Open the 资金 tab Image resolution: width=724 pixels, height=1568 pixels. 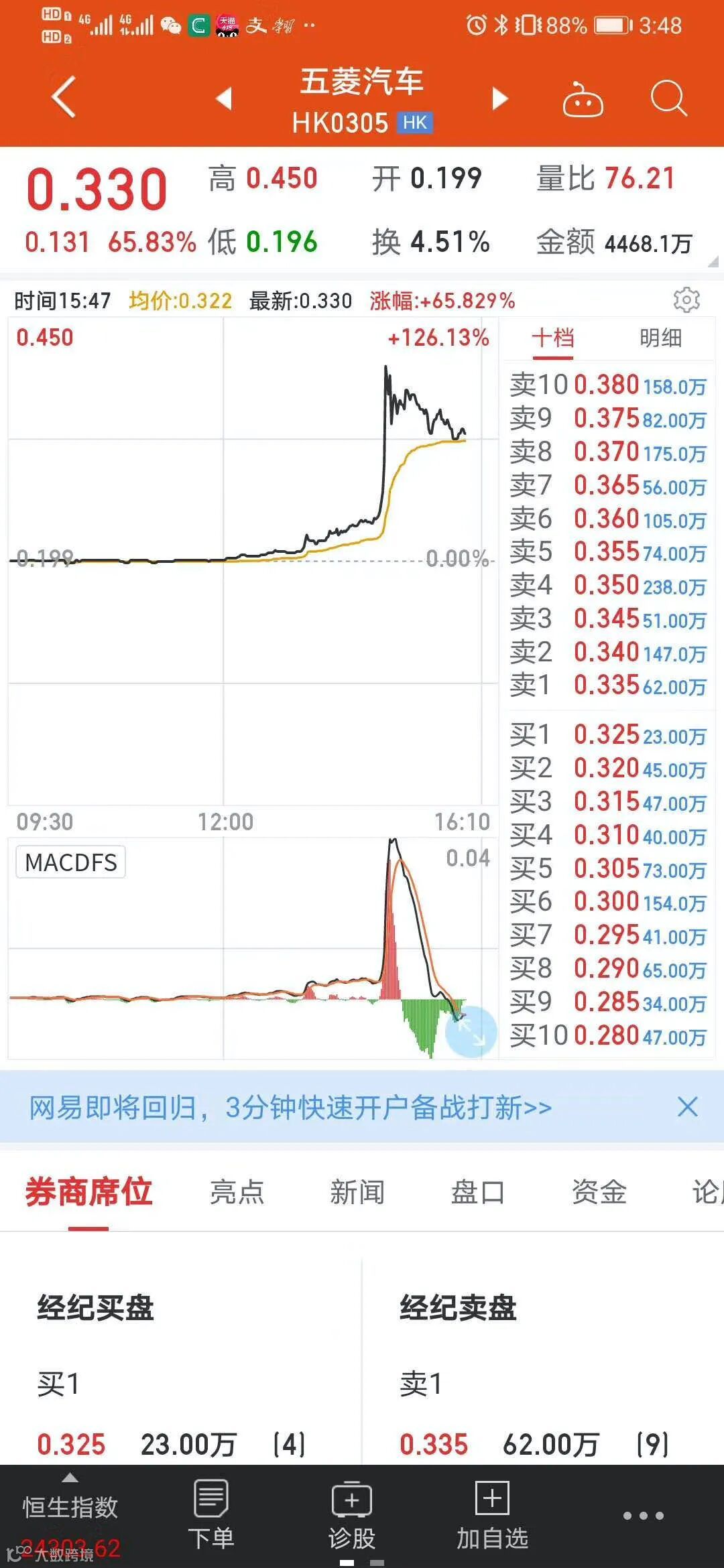(x=599, y=1193)
